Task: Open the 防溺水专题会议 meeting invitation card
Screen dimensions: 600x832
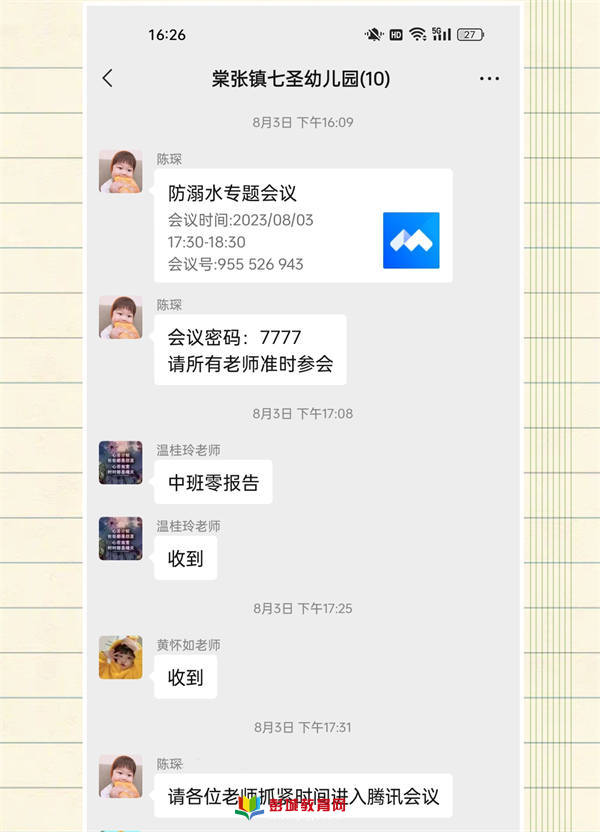Action: (x=303, y=226)
